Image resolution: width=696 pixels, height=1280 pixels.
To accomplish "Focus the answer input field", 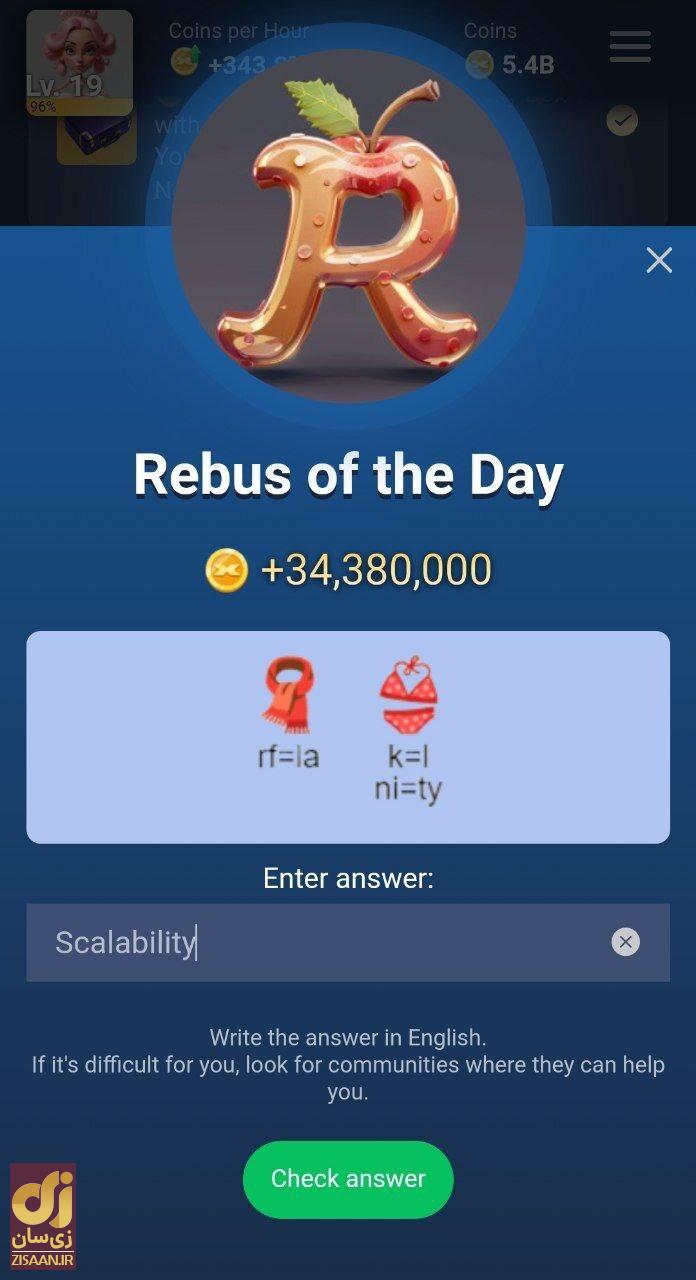I will (320, 942).
